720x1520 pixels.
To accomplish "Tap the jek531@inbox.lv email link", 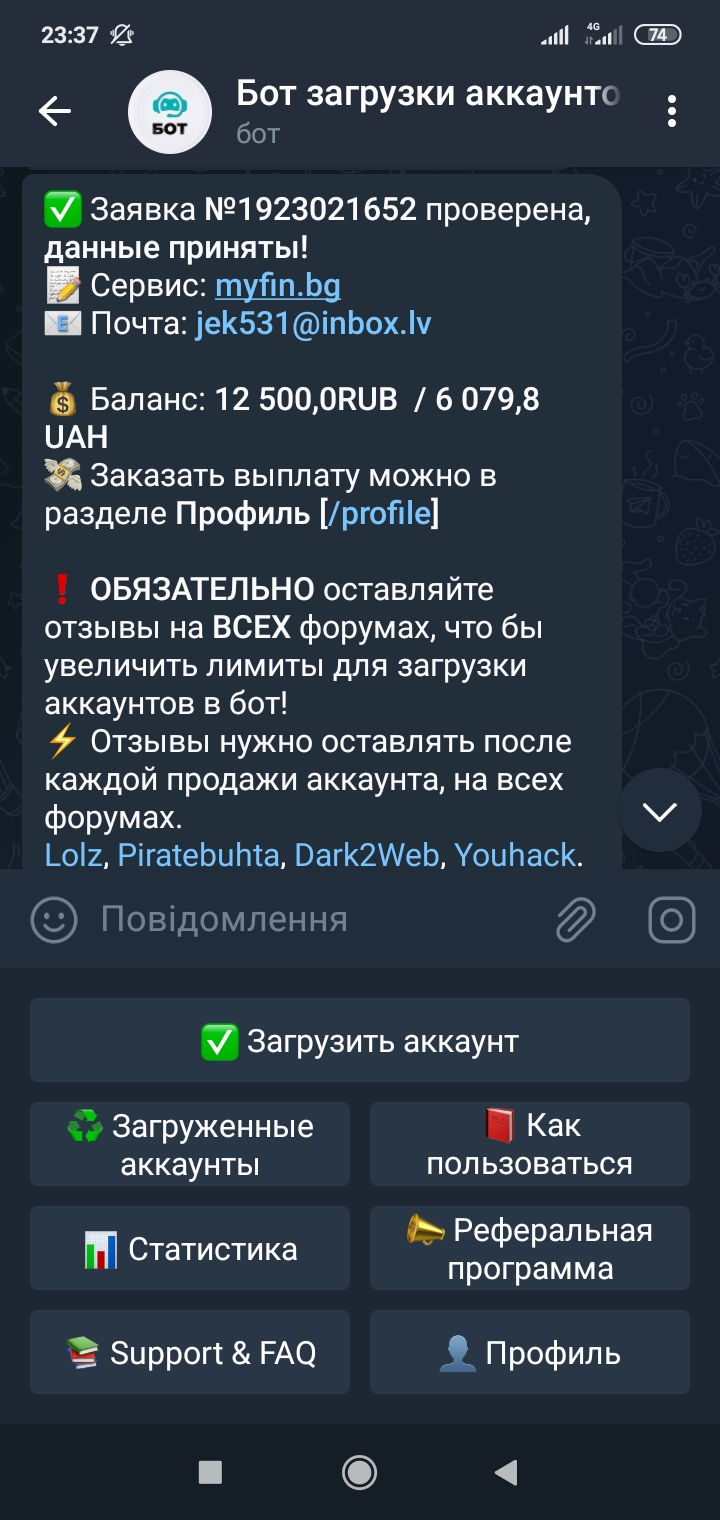I will [313, 324].
